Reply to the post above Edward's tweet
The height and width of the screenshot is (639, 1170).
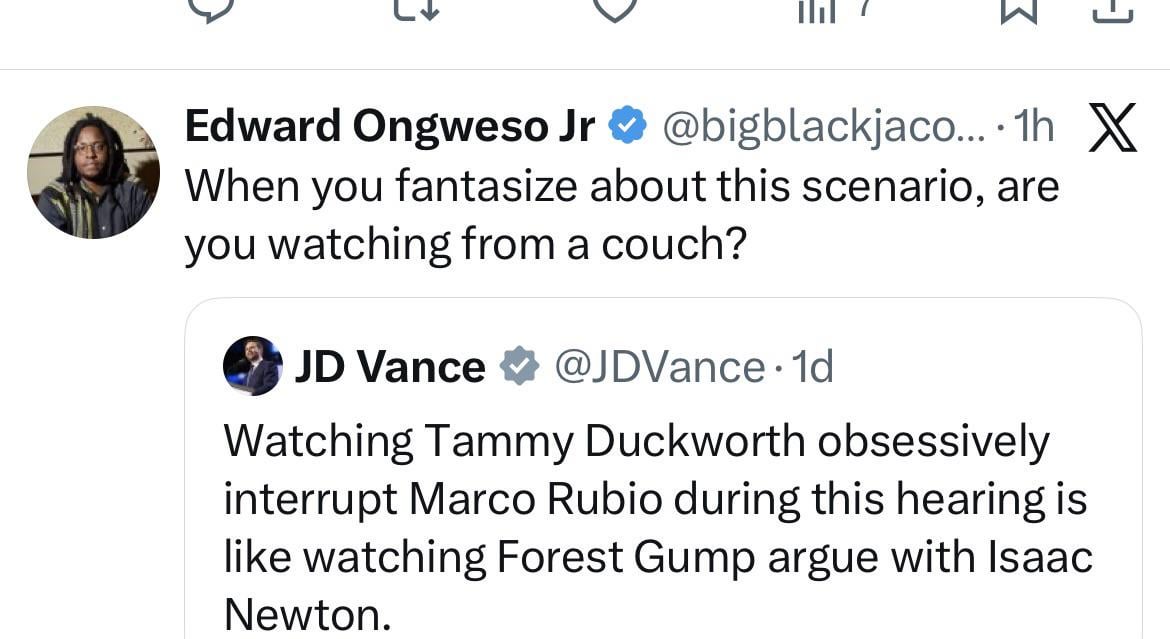211,10
